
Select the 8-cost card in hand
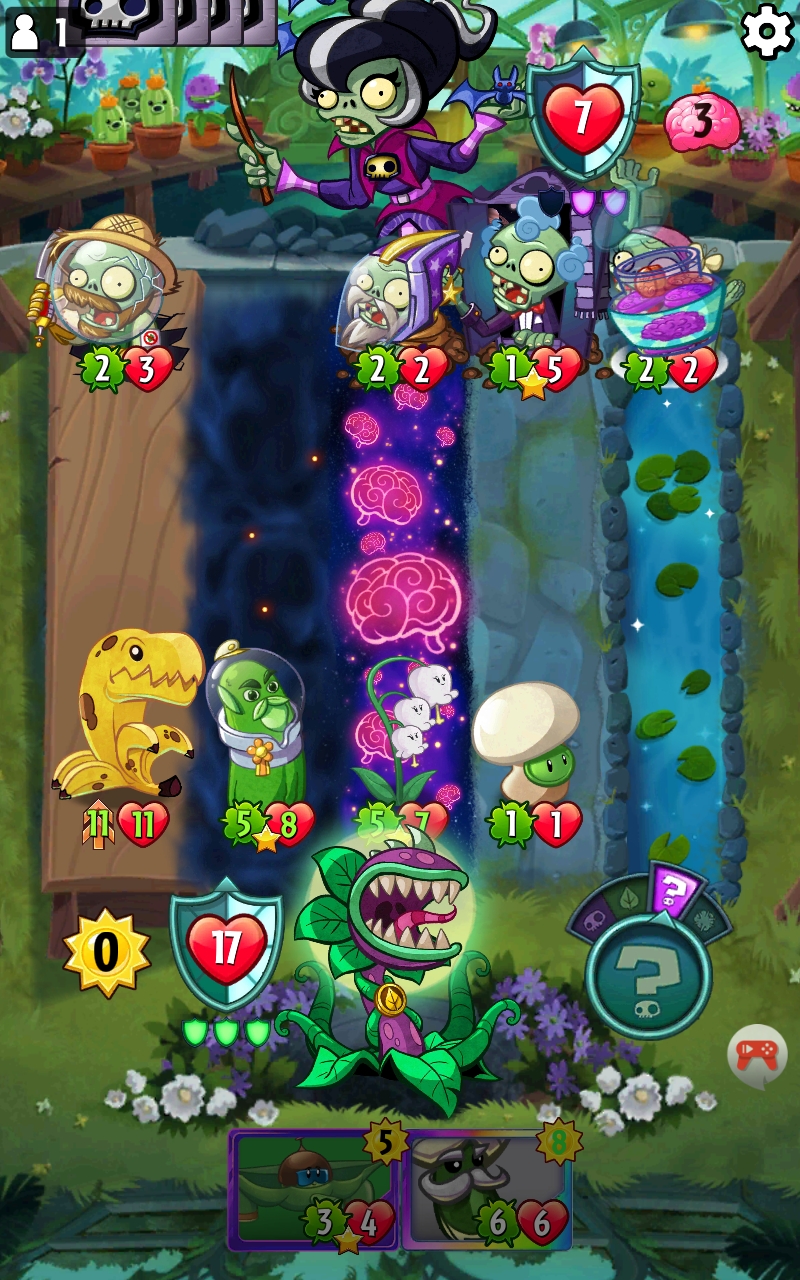[487, 1190]
